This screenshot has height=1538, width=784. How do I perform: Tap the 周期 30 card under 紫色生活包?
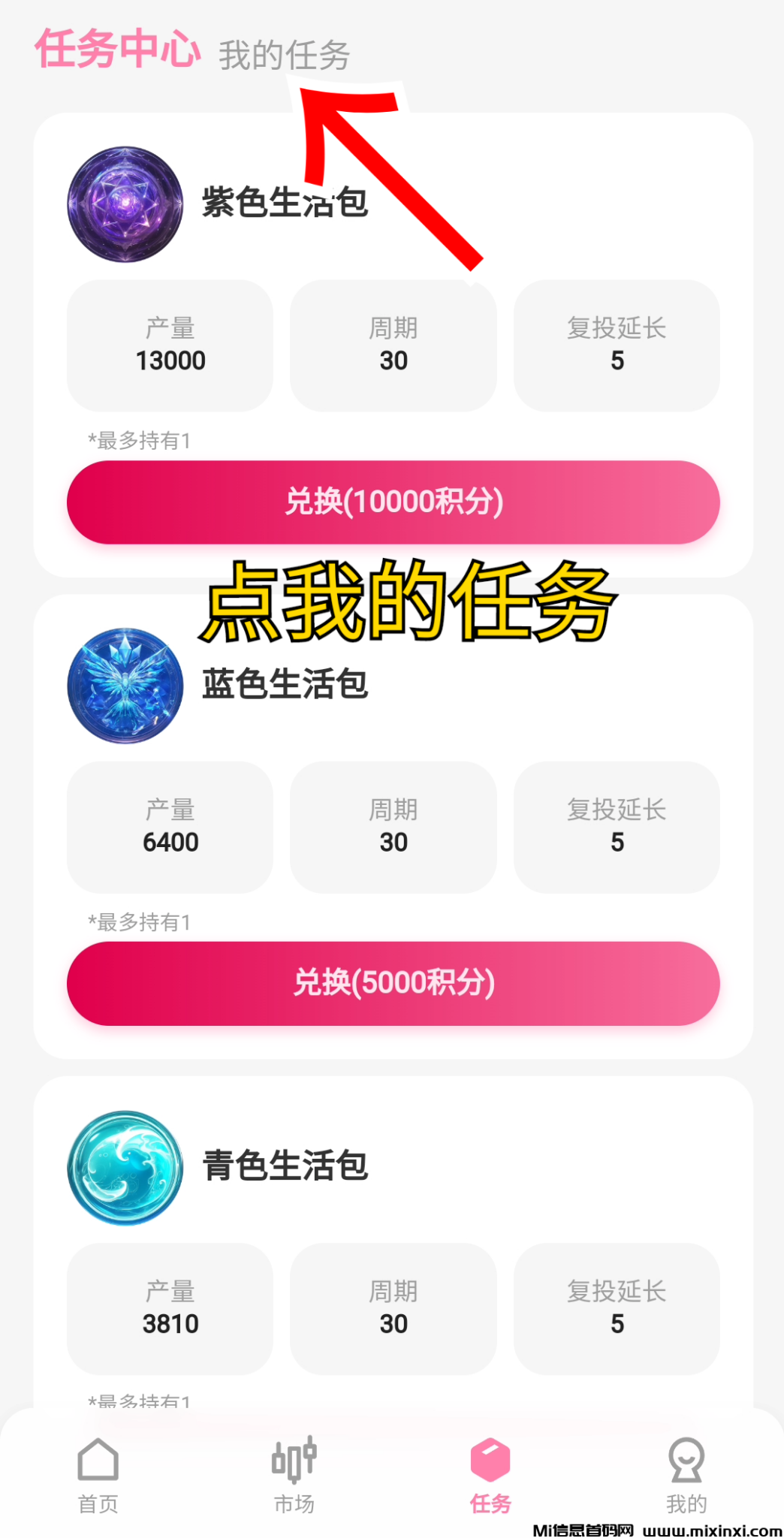click(x=393, y=345)
